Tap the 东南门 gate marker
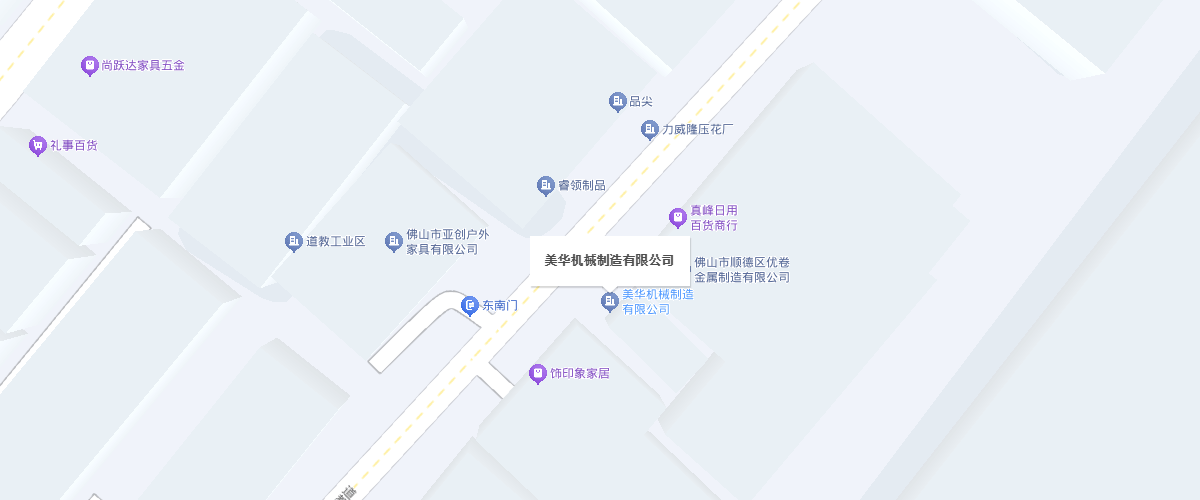 tap(470, 305)
